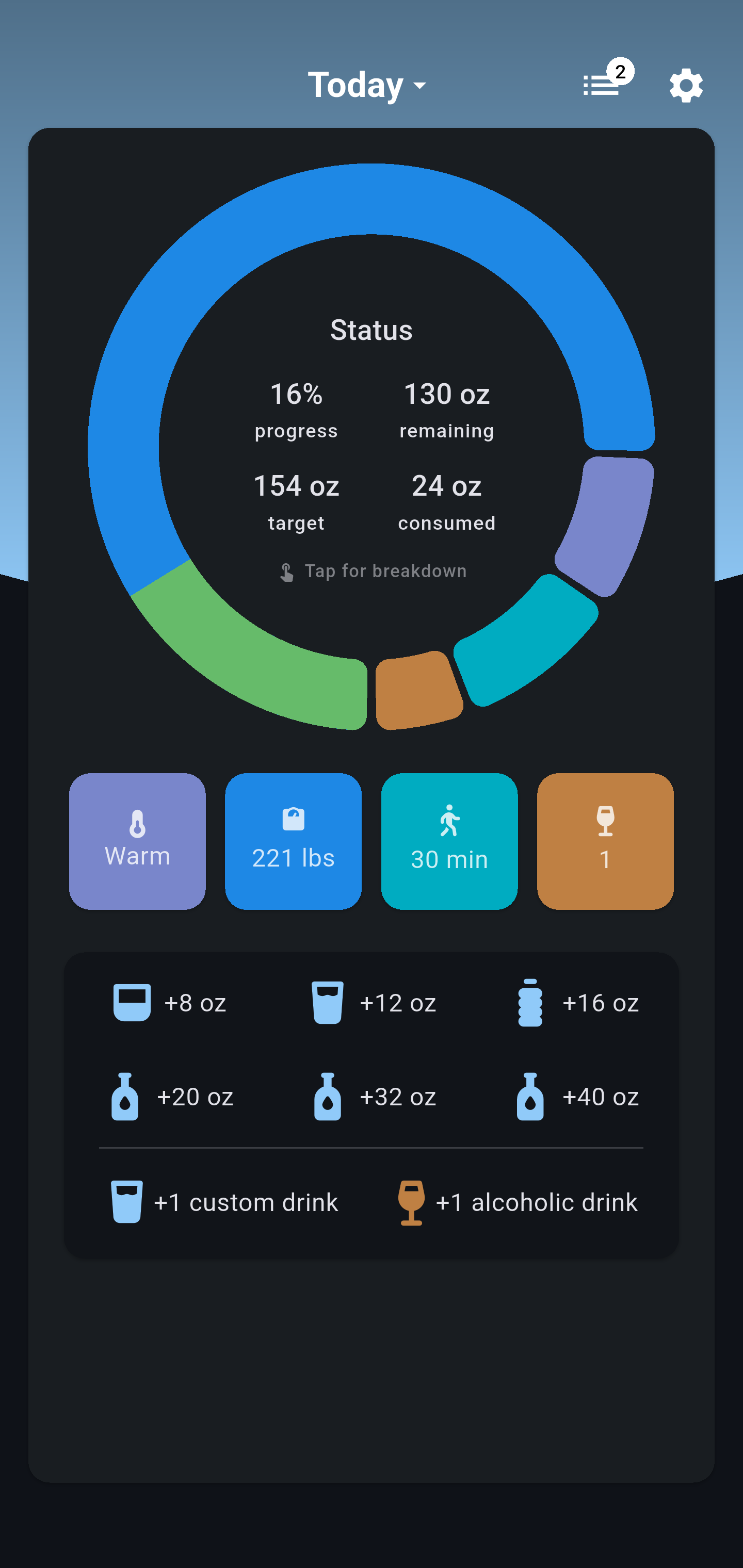
Task: Open the Today date dropdown
Action: pyautogui.click(x=367, y=85)
